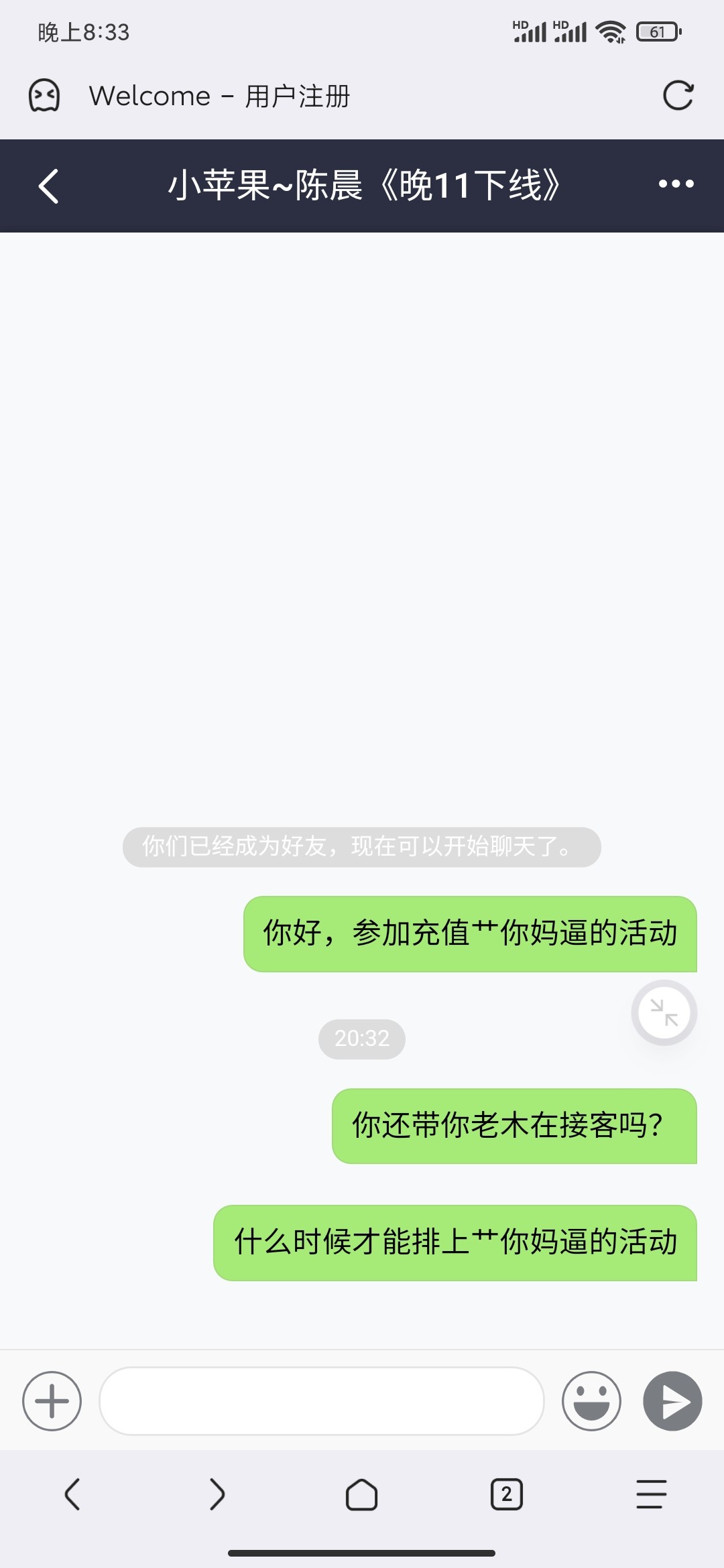This screenshot has width=724, height=1568.
Task: Tap the floating minimize window button
Action: pyautogui.click(x=664, y=1012)
